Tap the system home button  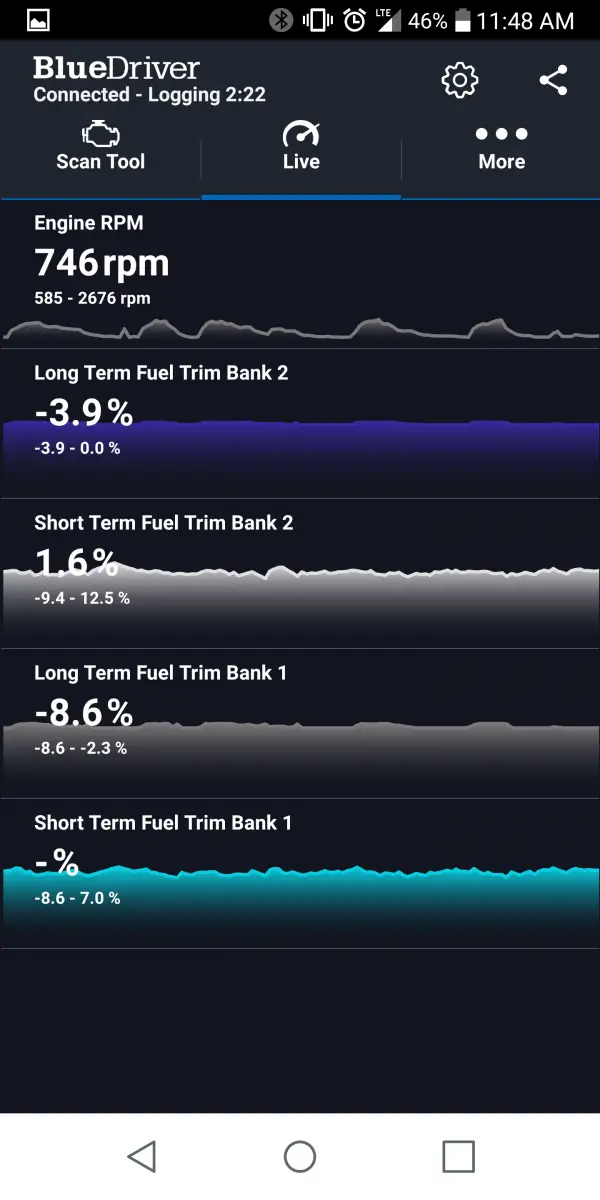coord(300,1157)
